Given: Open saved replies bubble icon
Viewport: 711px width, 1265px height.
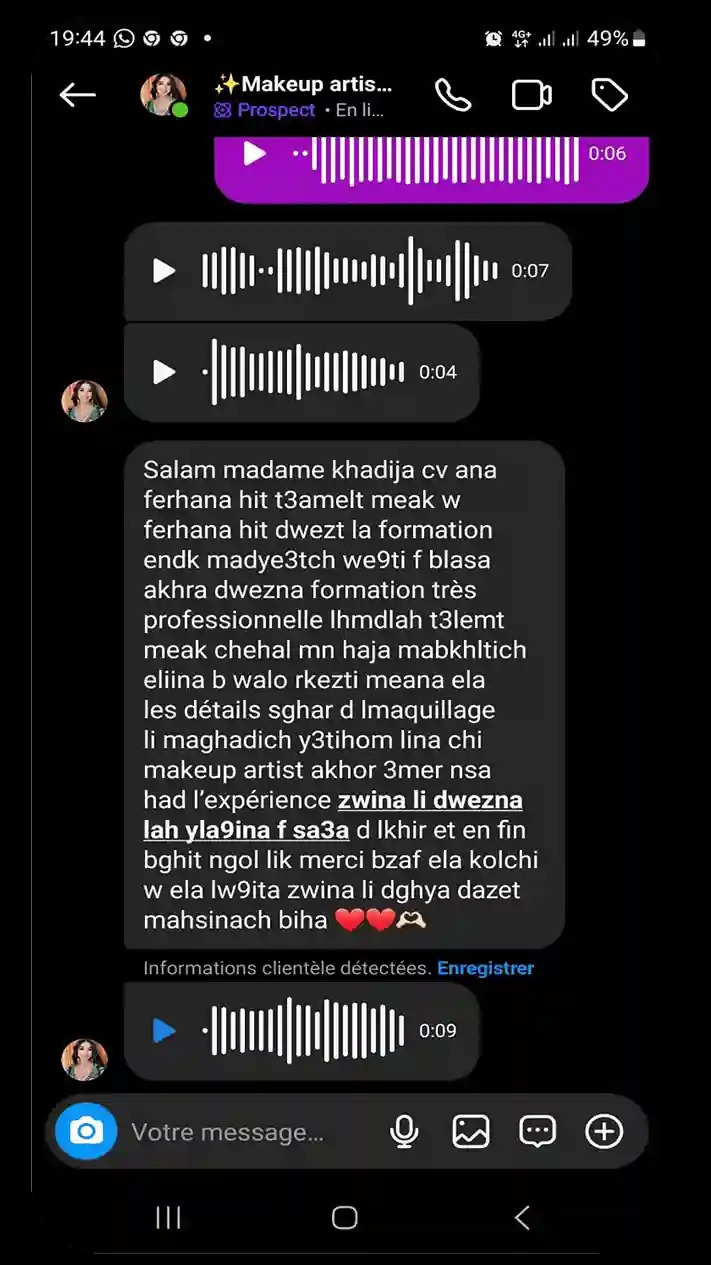Looking at the screenshot, I should tap(537, 1131).
